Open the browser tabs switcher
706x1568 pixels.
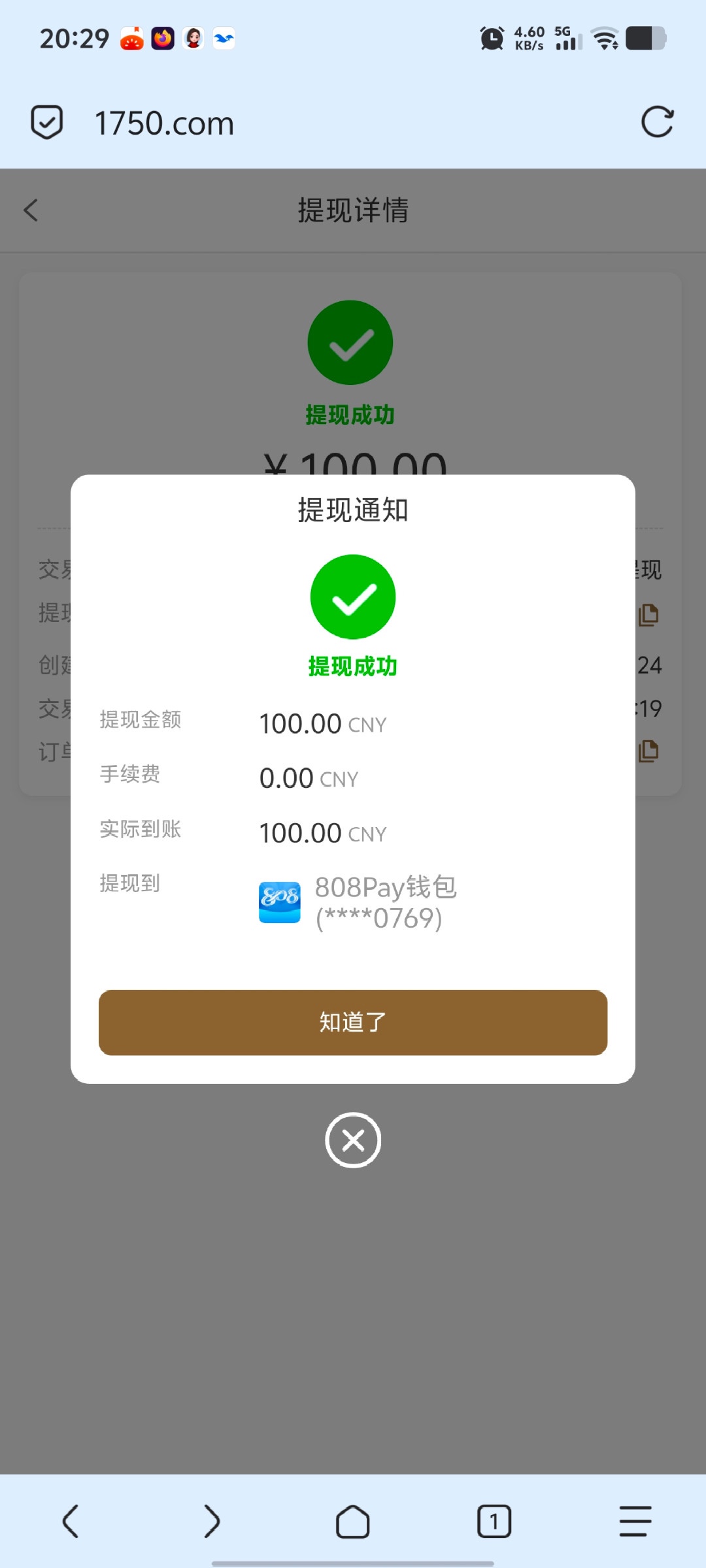point(494,1521)
